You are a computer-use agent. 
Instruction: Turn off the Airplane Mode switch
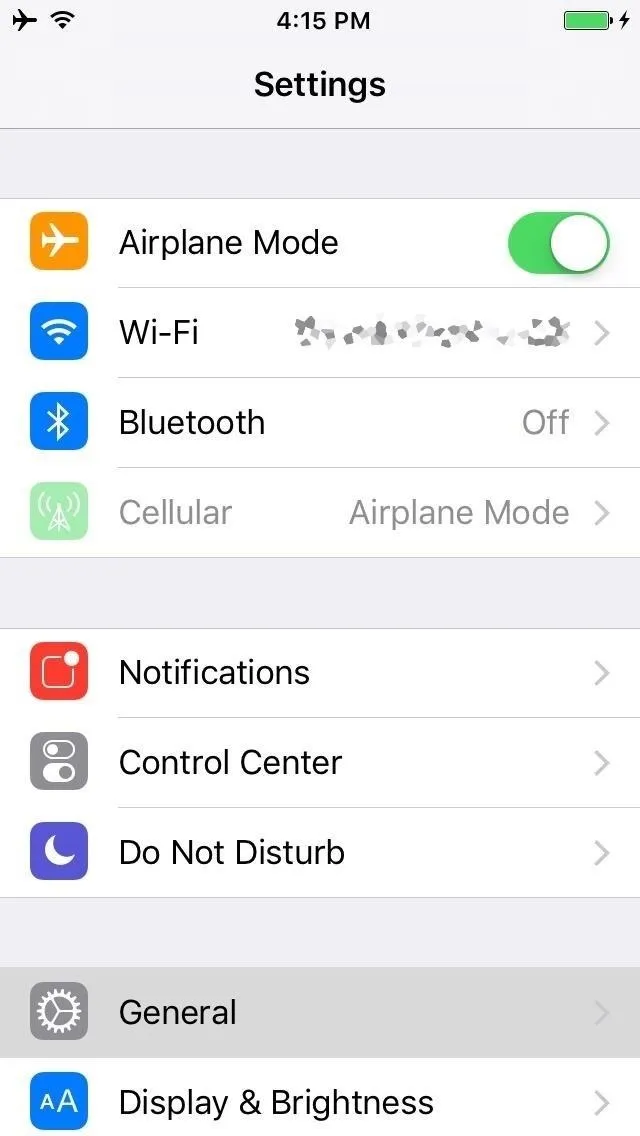point(559,243)
